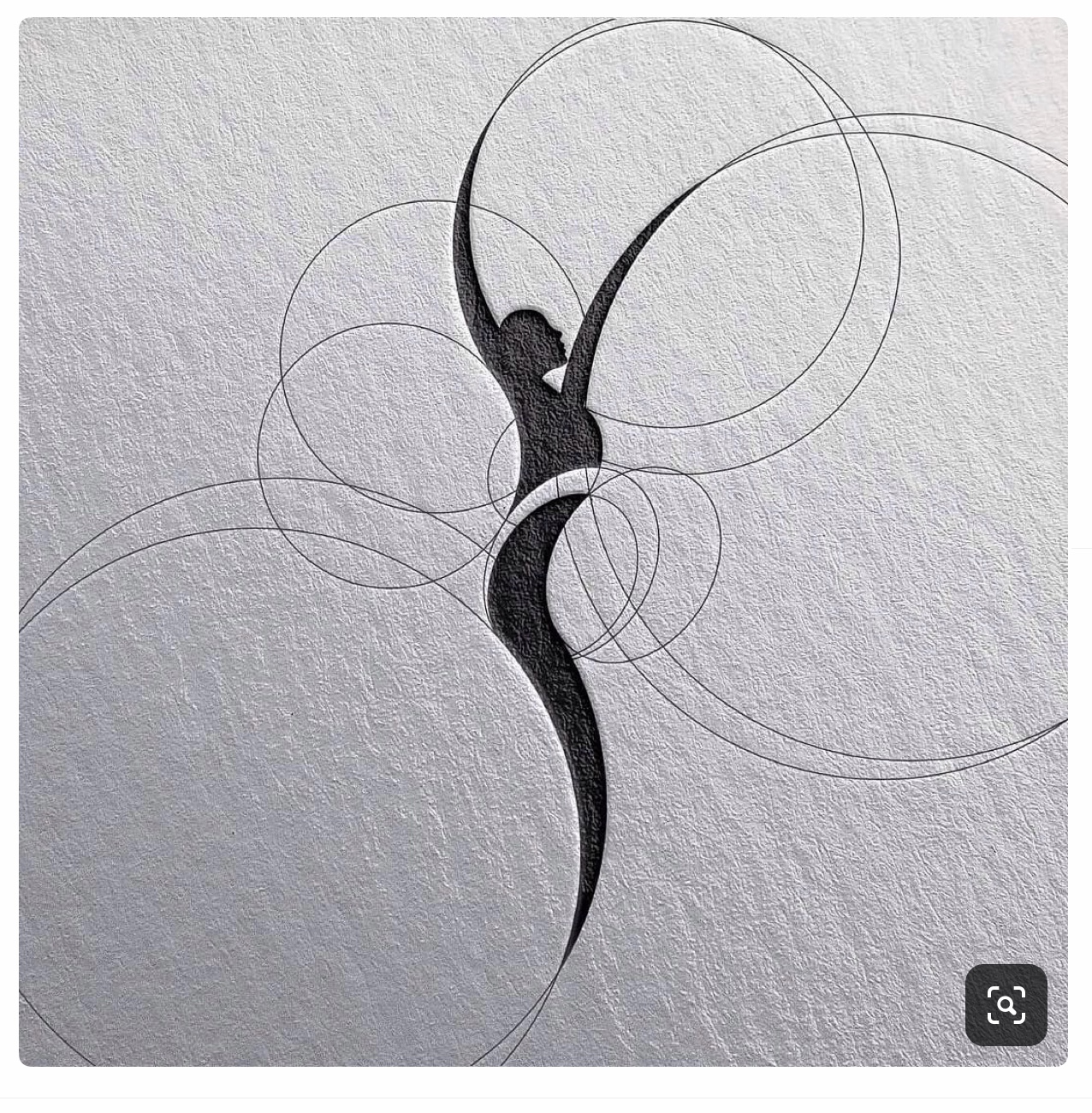This screenshot has height=1113, width=1092.
Task: Open visual search on the image
Action: (x=1006, y=1005)
